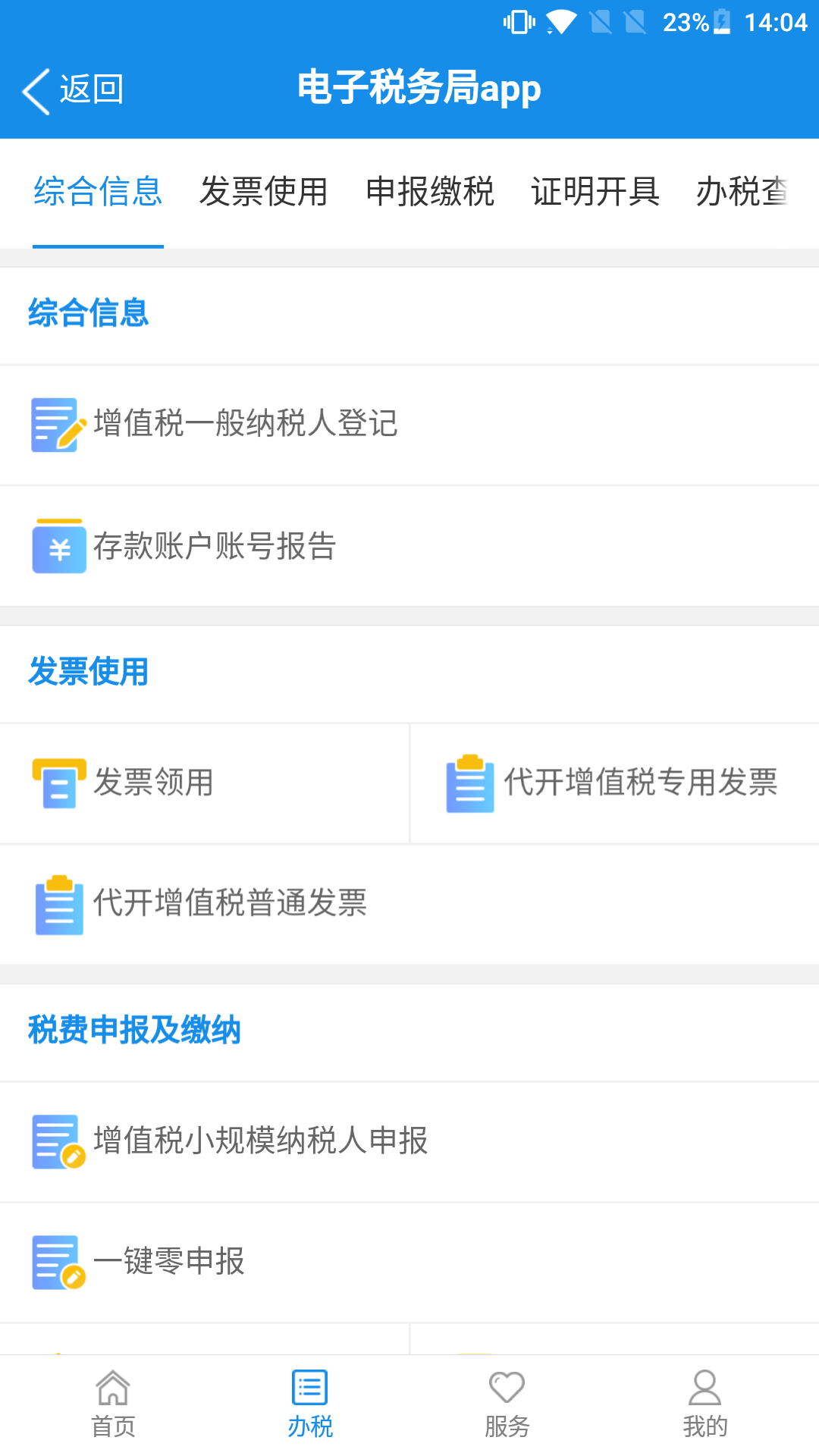Image resolution: width=819 pixels, height=1456 pixels.
Task: Switch to the 发票使用 tab
Action: [x=265, y=193]
